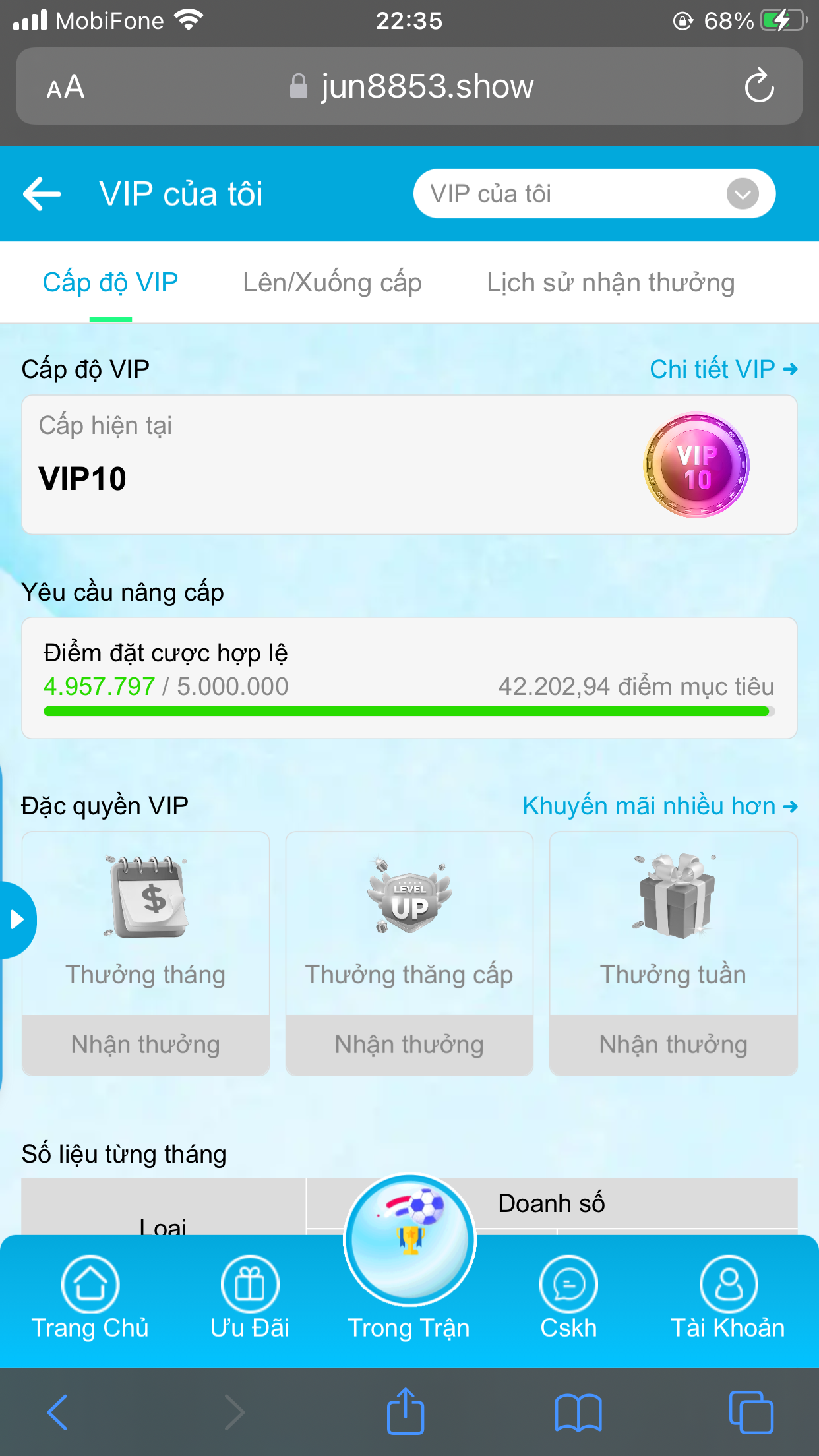Switch to Lên/Xuống cấp tab

[332, 283]
